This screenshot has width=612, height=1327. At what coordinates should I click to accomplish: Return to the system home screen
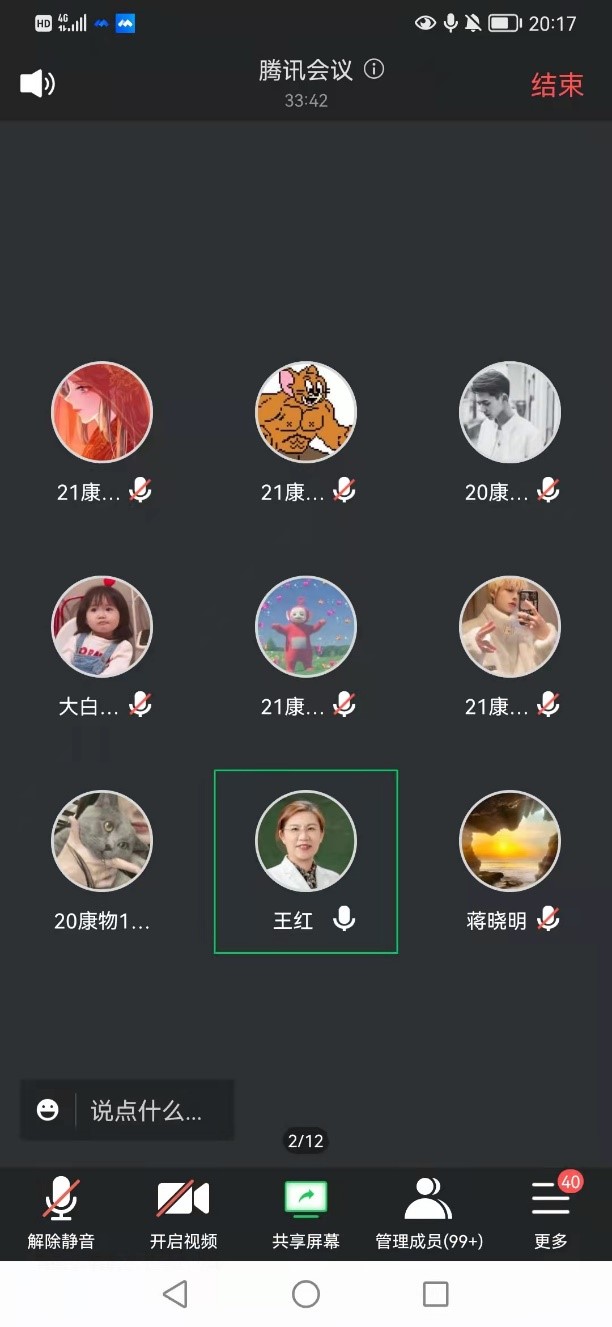click(306, 1294)
